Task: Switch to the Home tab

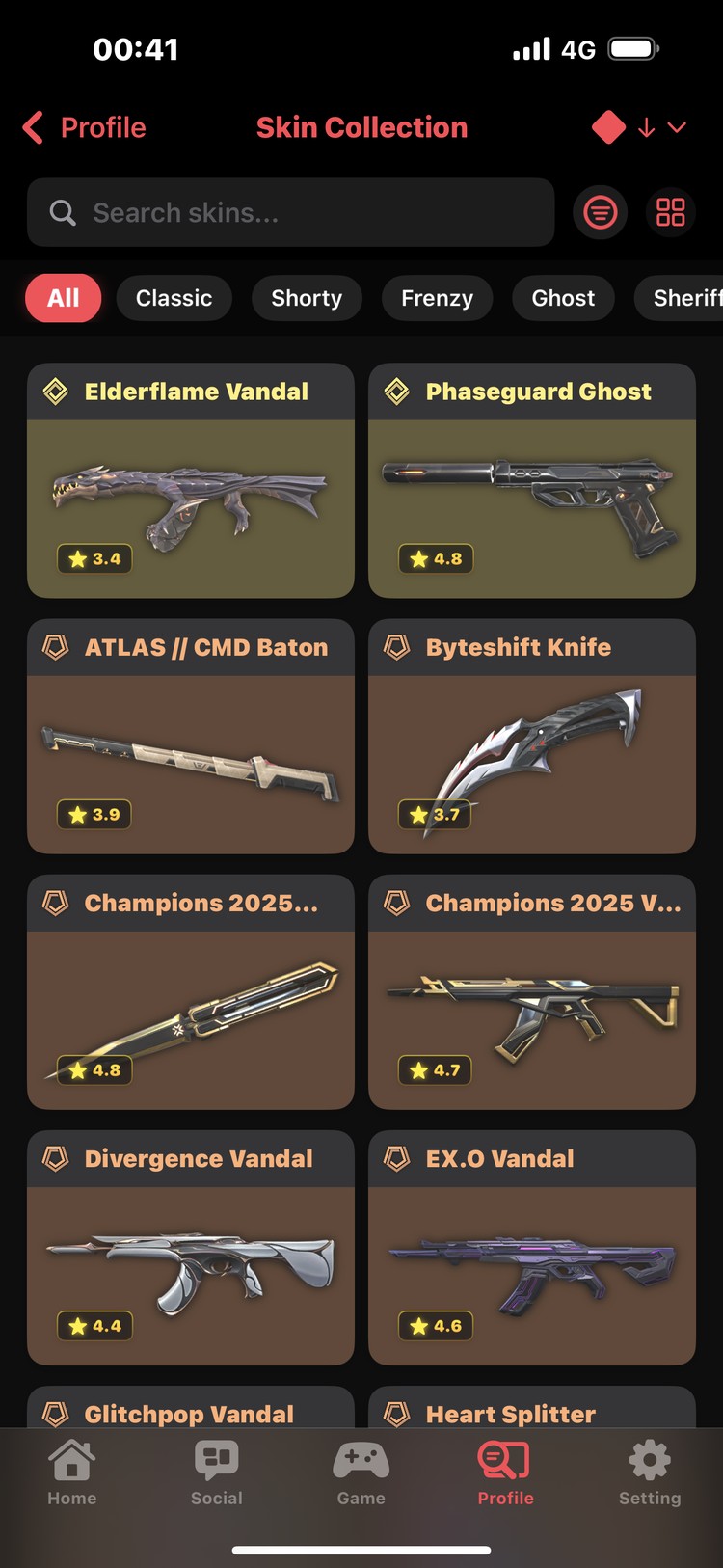Action: click(x=72, y=1473)
